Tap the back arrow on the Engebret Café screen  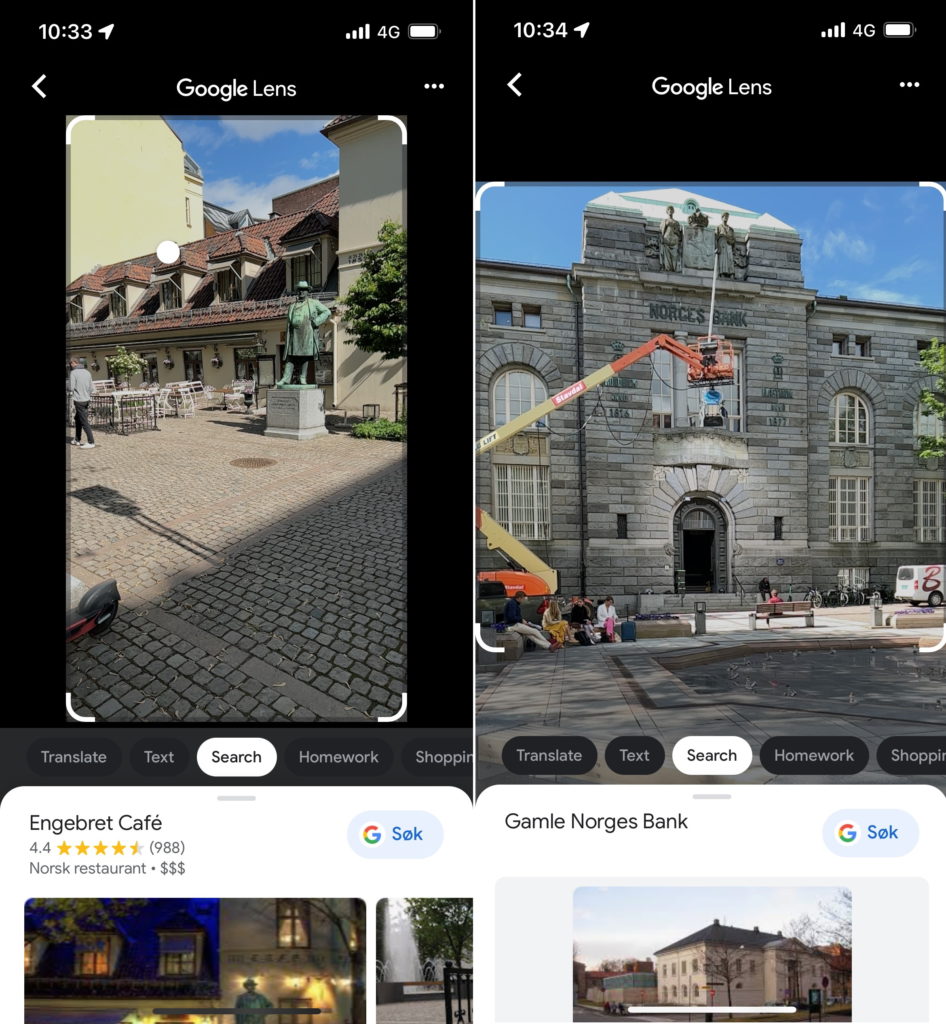click(x=39, y=88)
